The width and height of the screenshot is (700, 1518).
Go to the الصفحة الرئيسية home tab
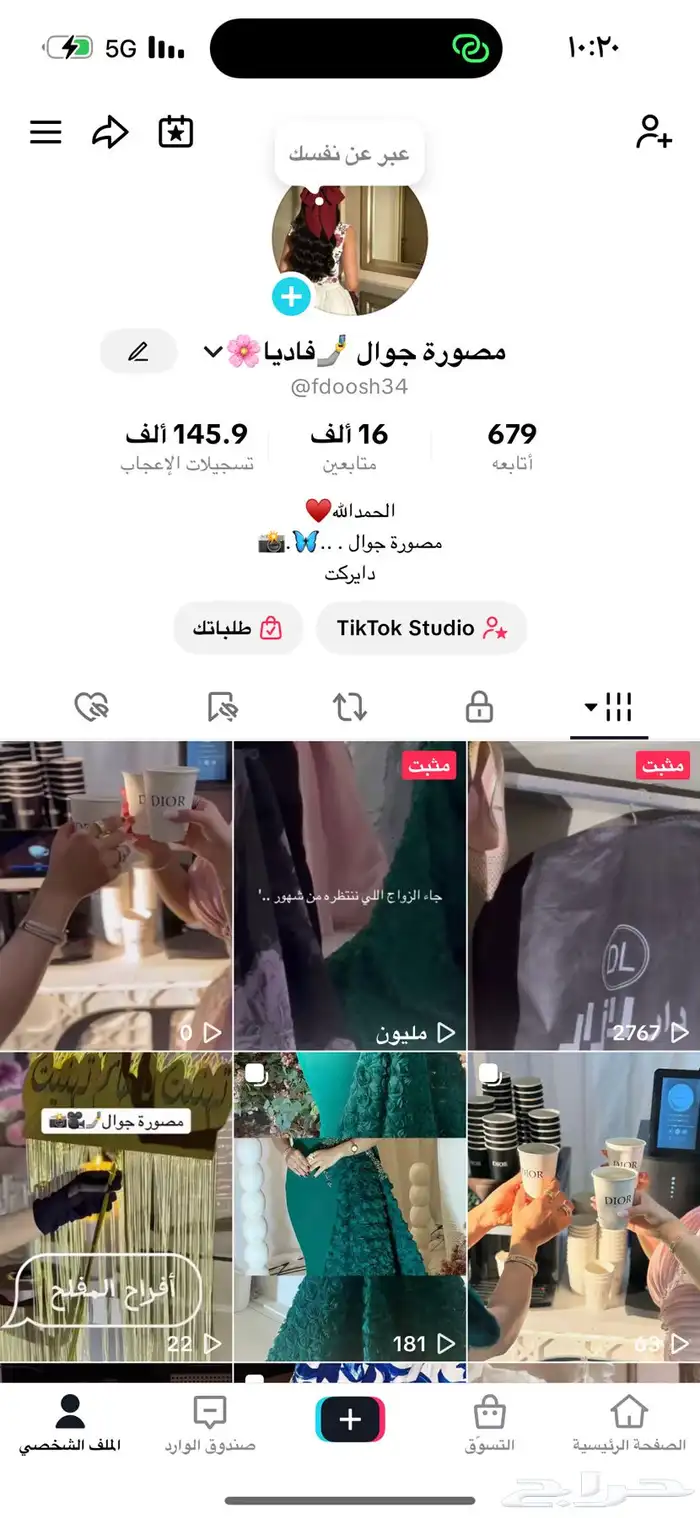[628, 1425]
